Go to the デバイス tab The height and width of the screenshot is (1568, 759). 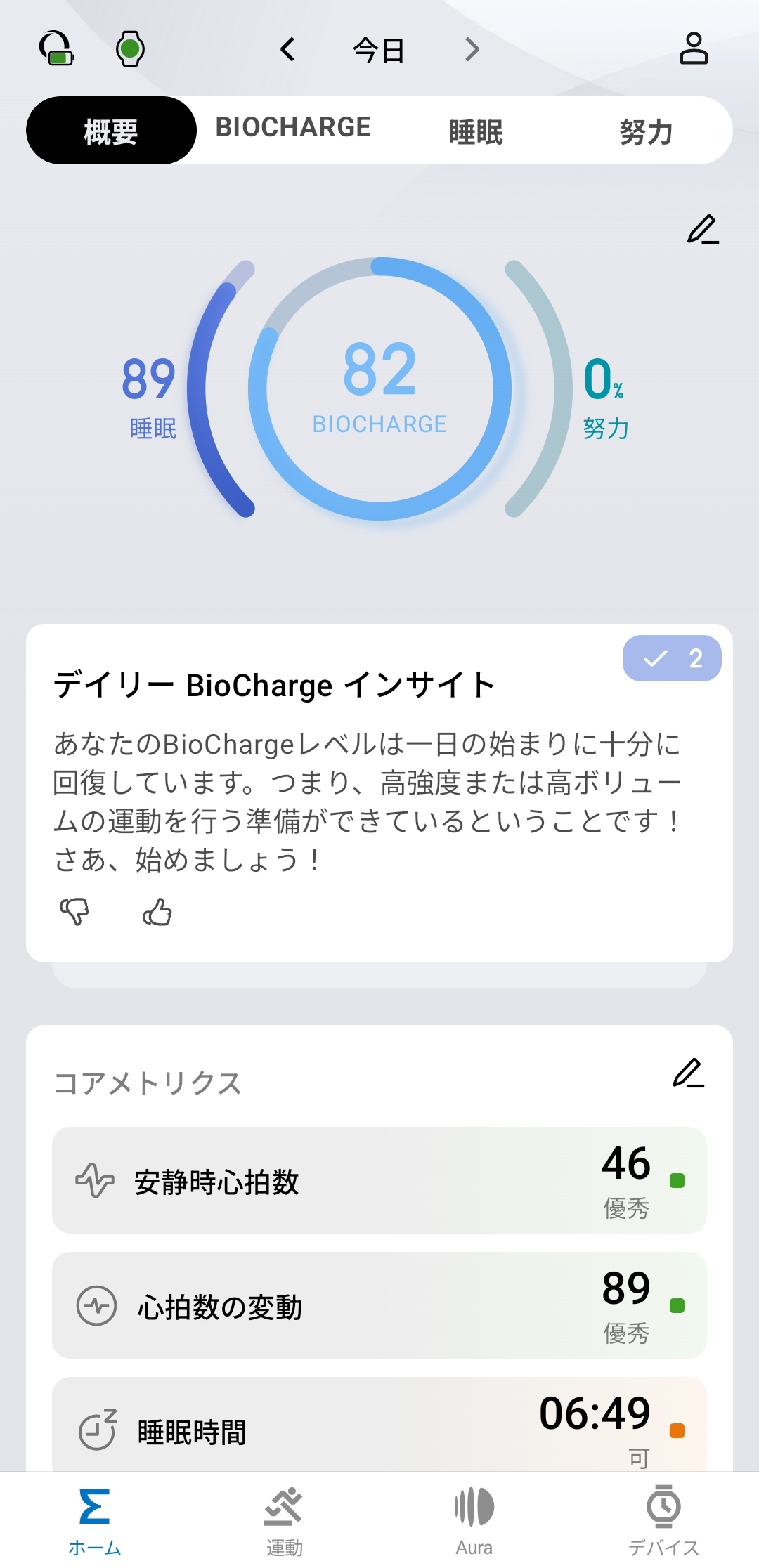click(x=663, y=1521)
